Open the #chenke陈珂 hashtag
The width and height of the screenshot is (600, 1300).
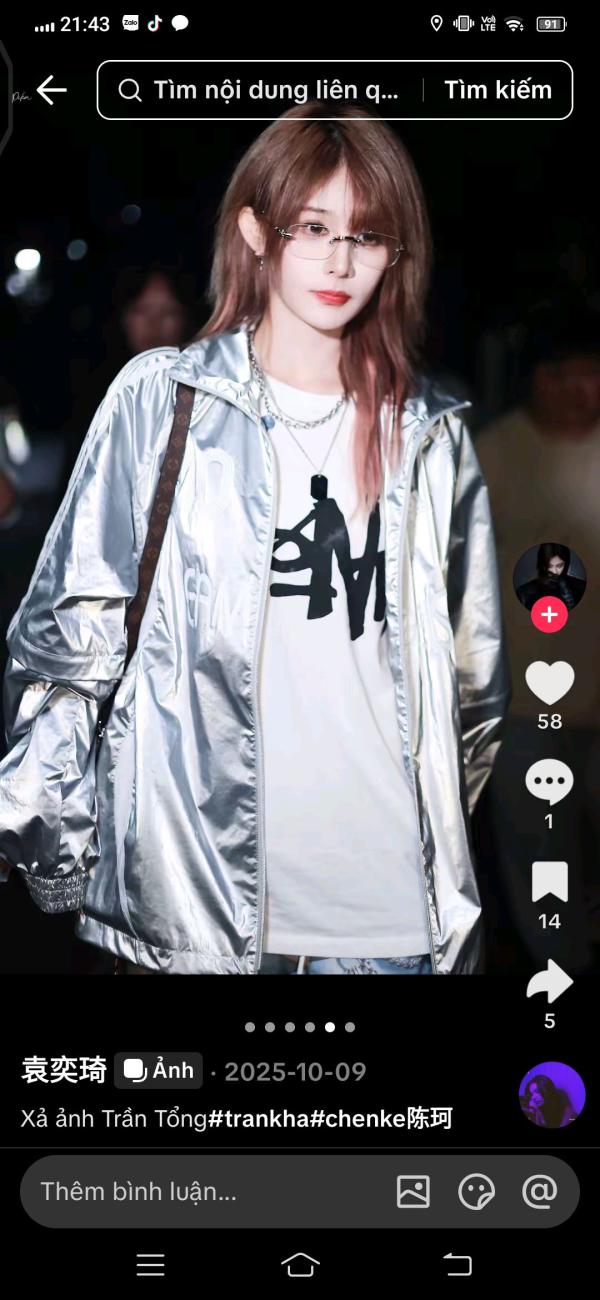point(381,1119)
